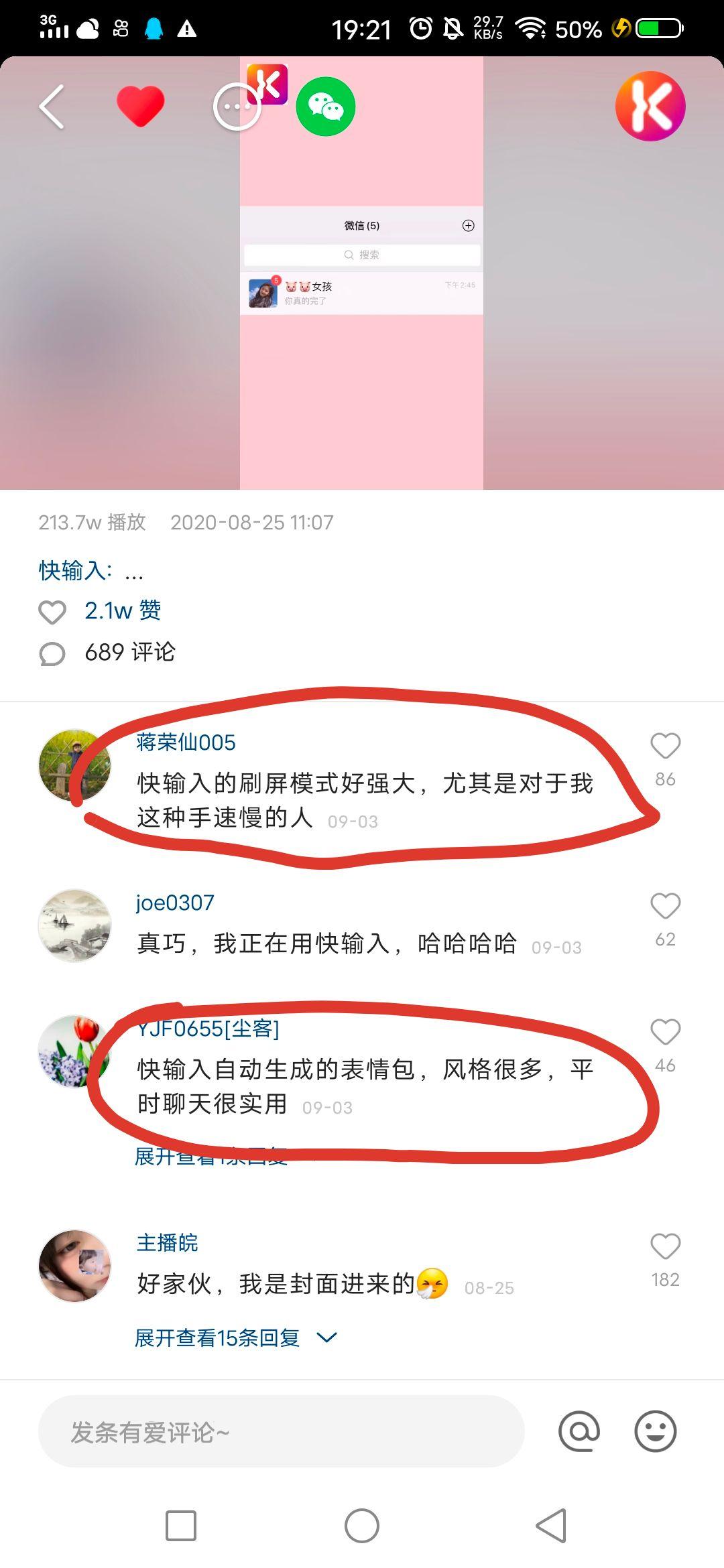Open joe0307's username link

click(175, 903)
